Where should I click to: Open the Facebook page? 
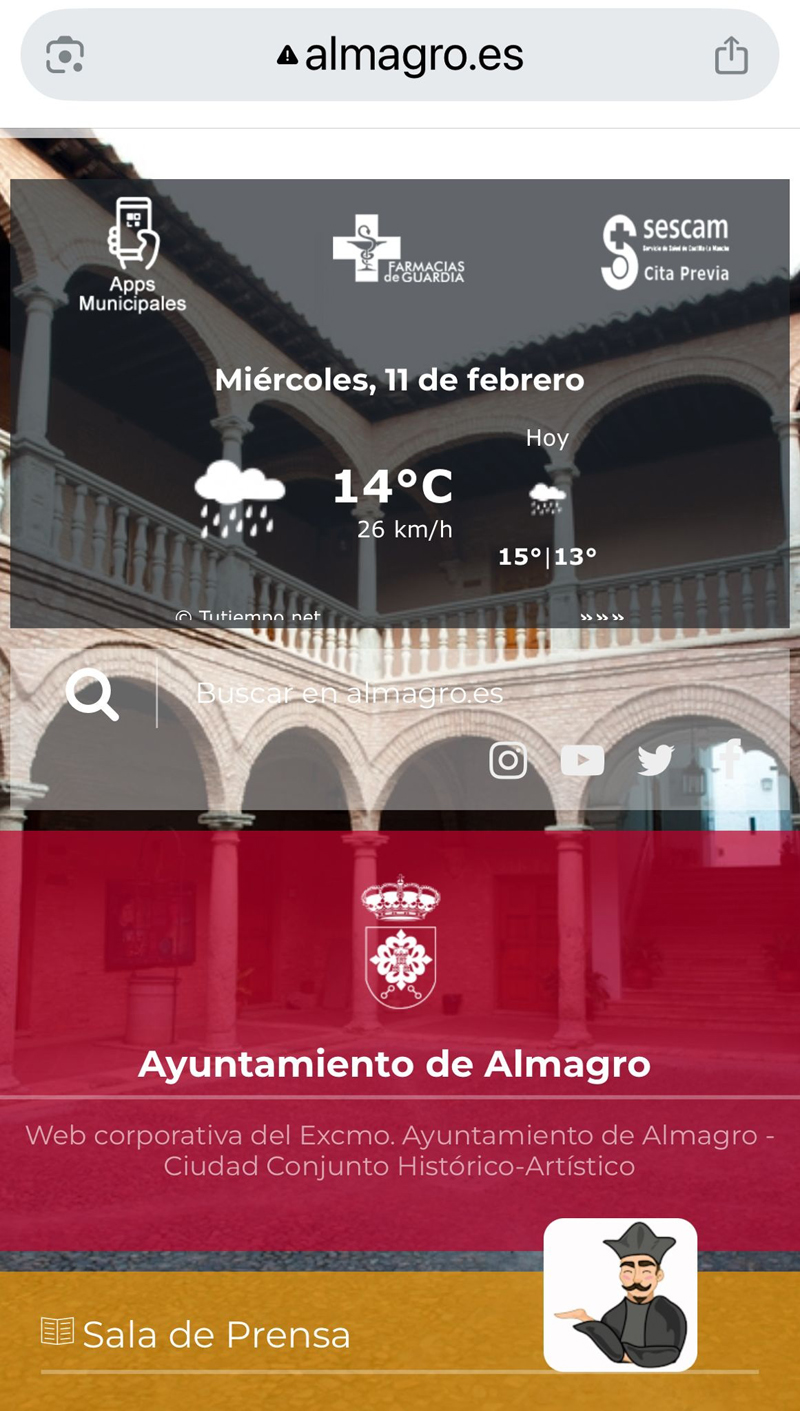coord(730,761)
